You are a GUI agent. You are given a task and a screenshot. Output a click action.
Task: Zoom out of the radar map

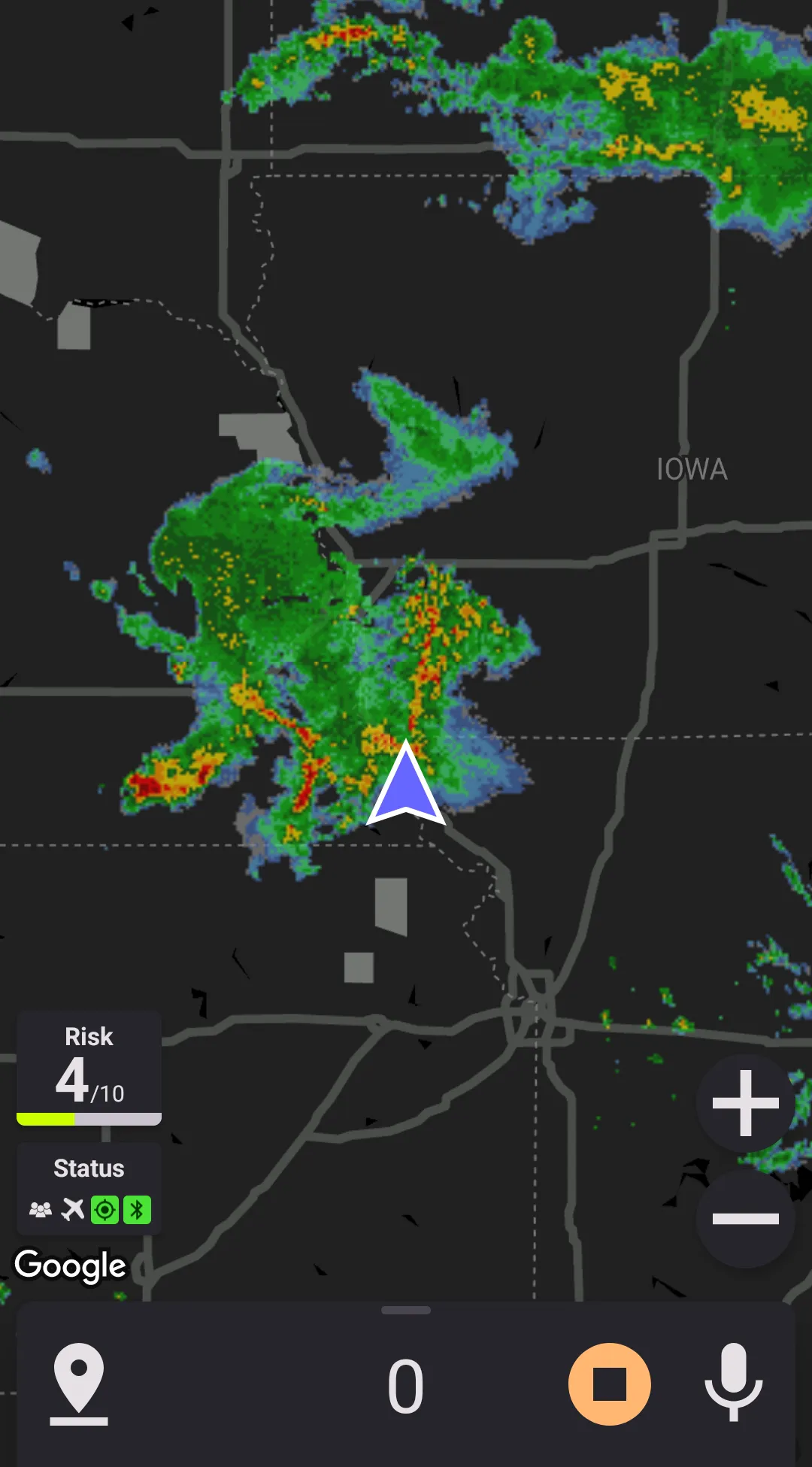pyautogui.click(x=745, y=1218)
